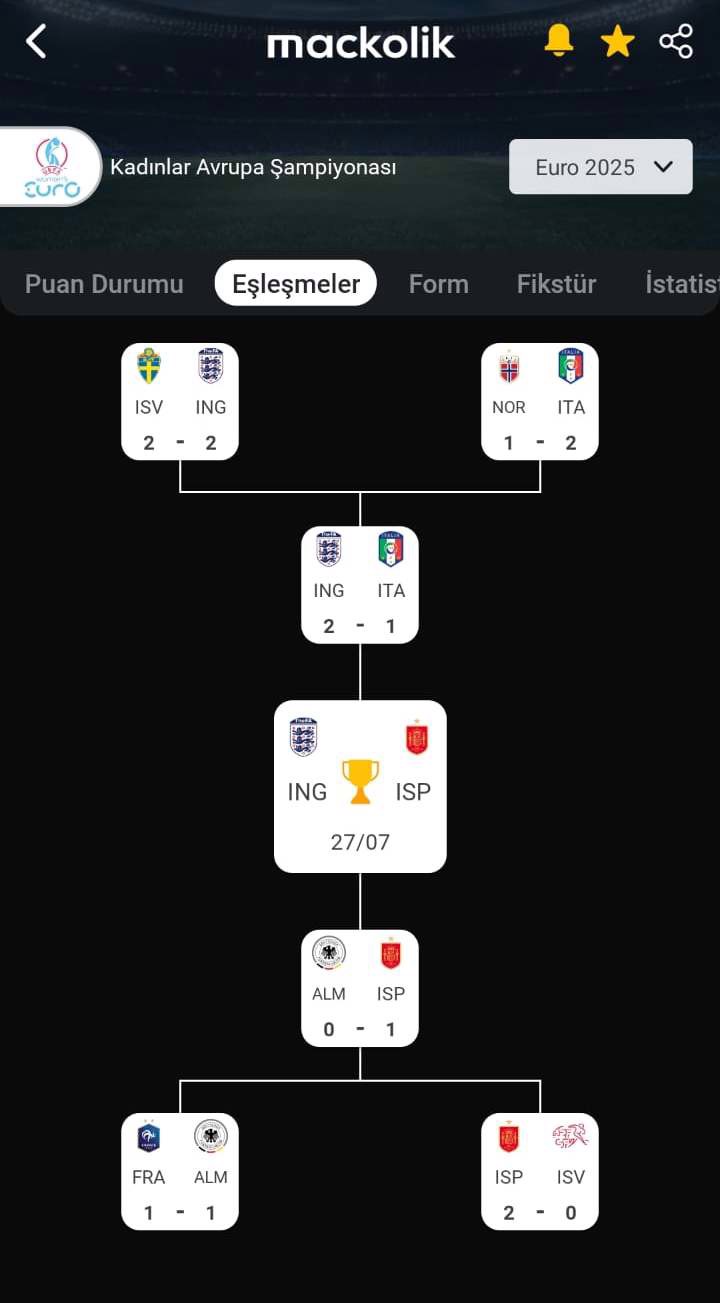
Task: Toggle the favorite star icon
Action: [617, 41]
